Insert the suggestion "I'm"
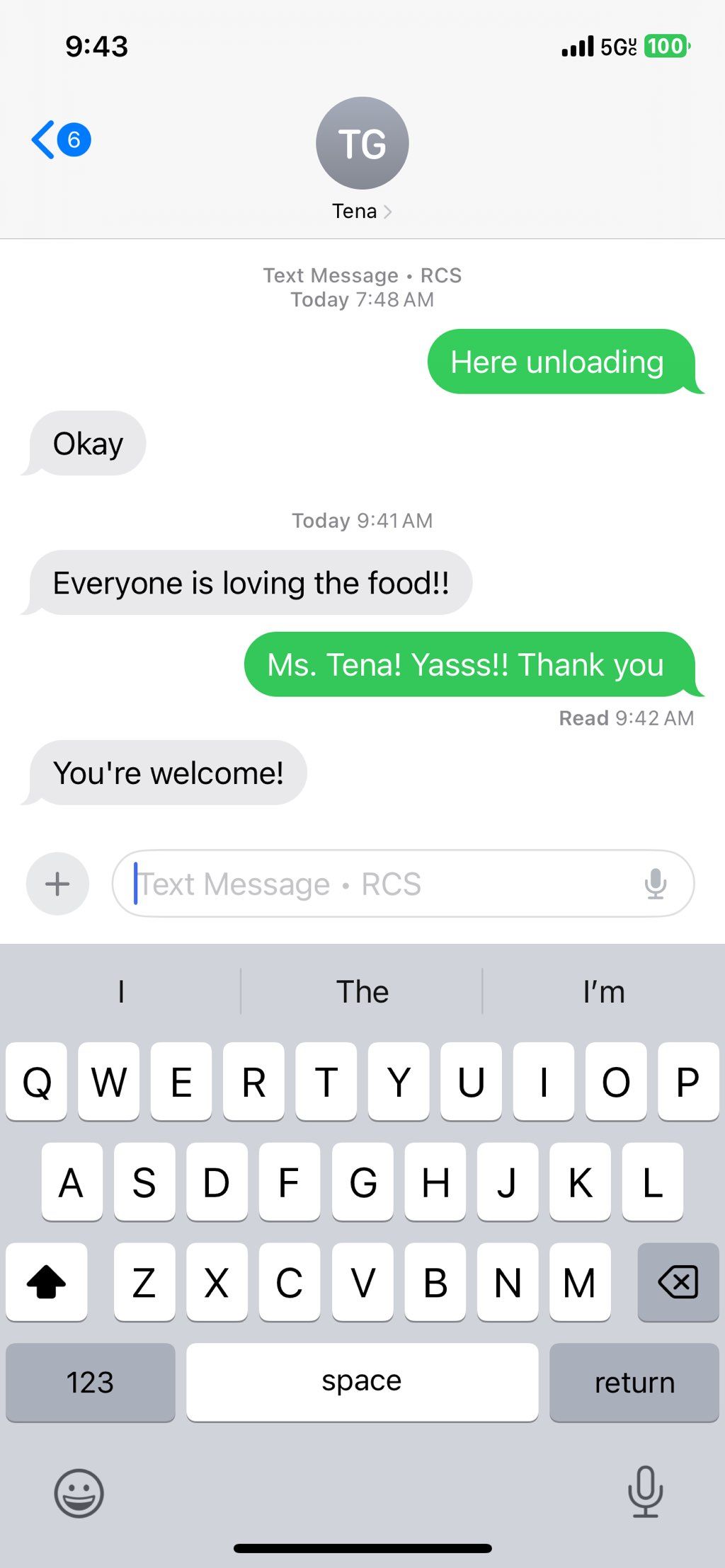 (x=603, y=991)
